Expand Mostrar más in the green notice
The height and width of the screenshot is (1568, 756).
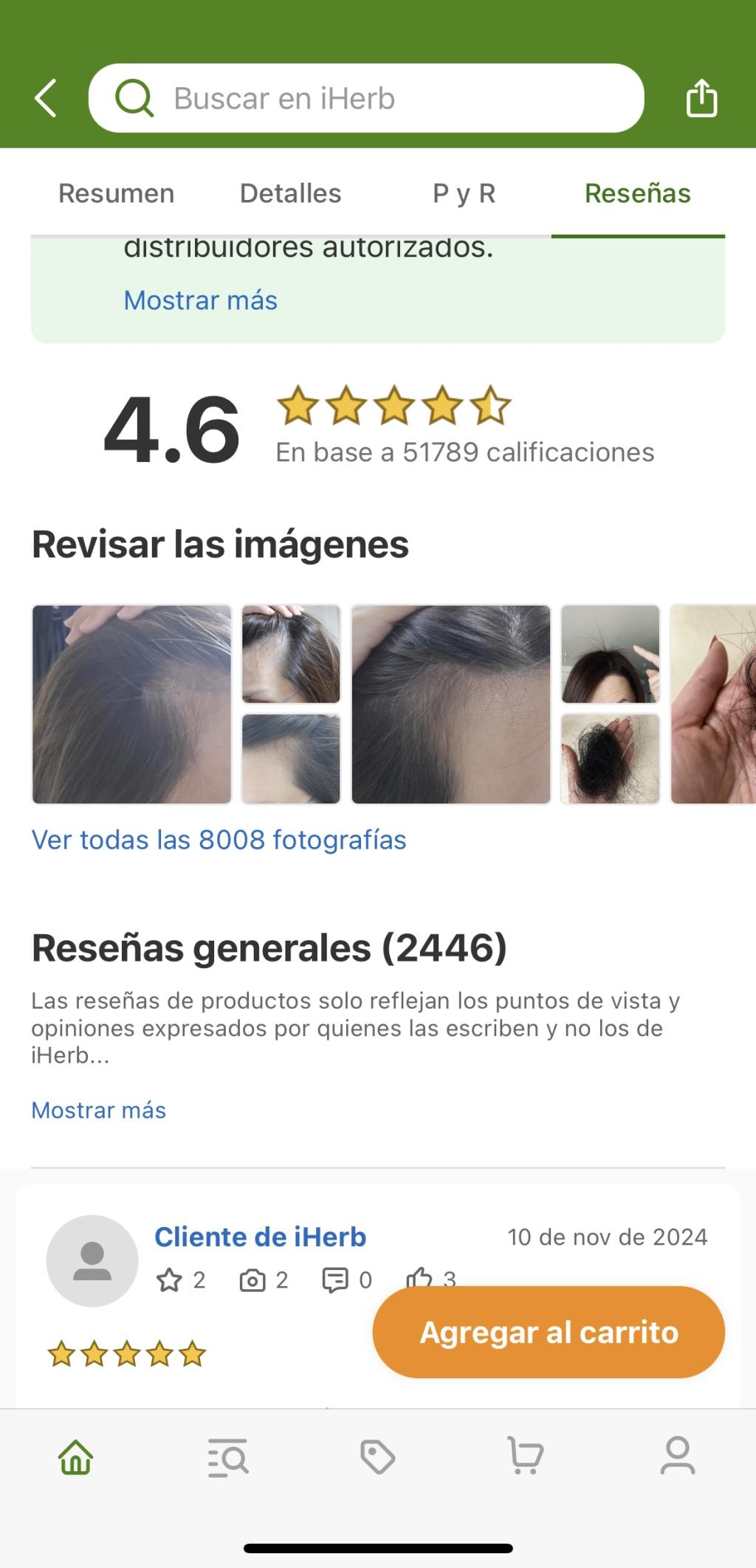click(x=200, y=300)
